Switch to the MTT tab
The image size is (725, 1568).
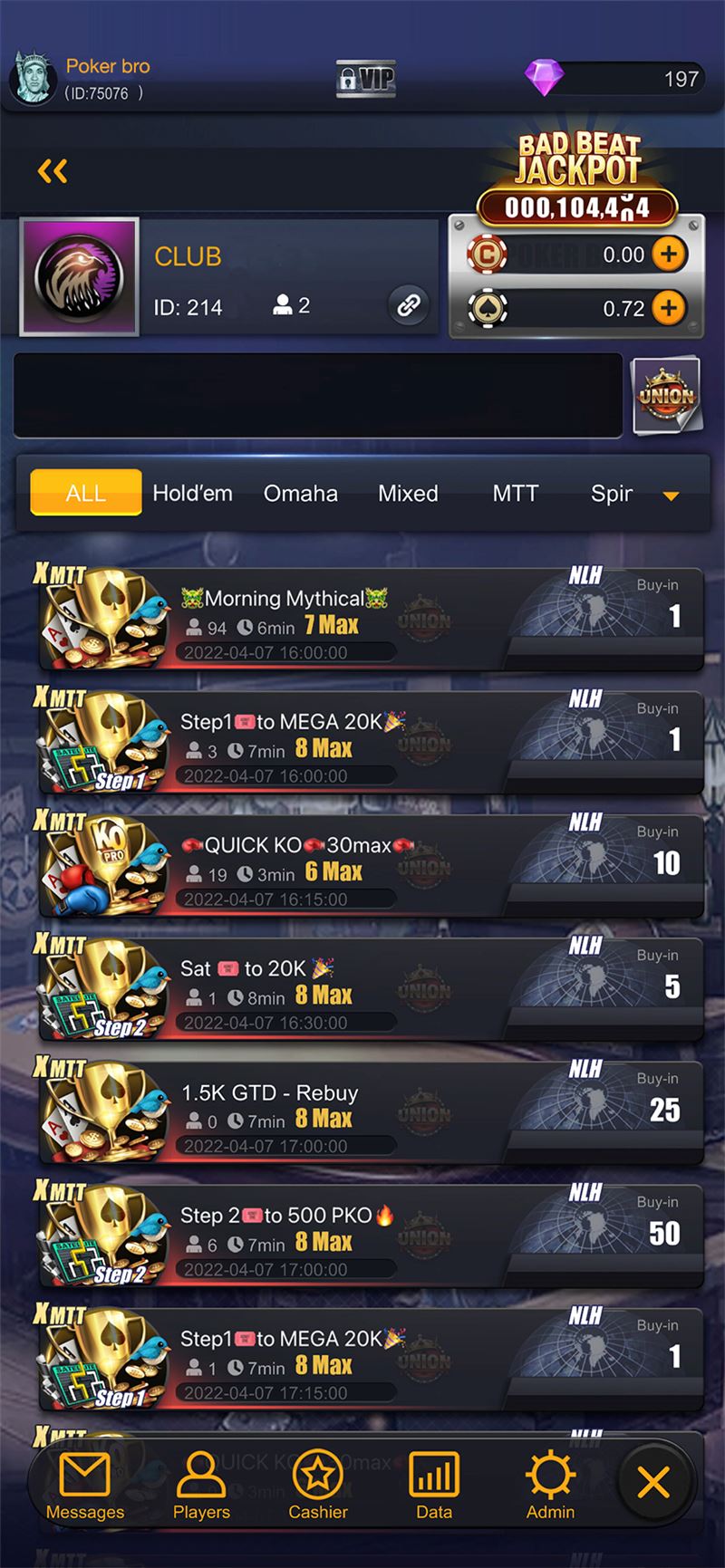point(516,493)
